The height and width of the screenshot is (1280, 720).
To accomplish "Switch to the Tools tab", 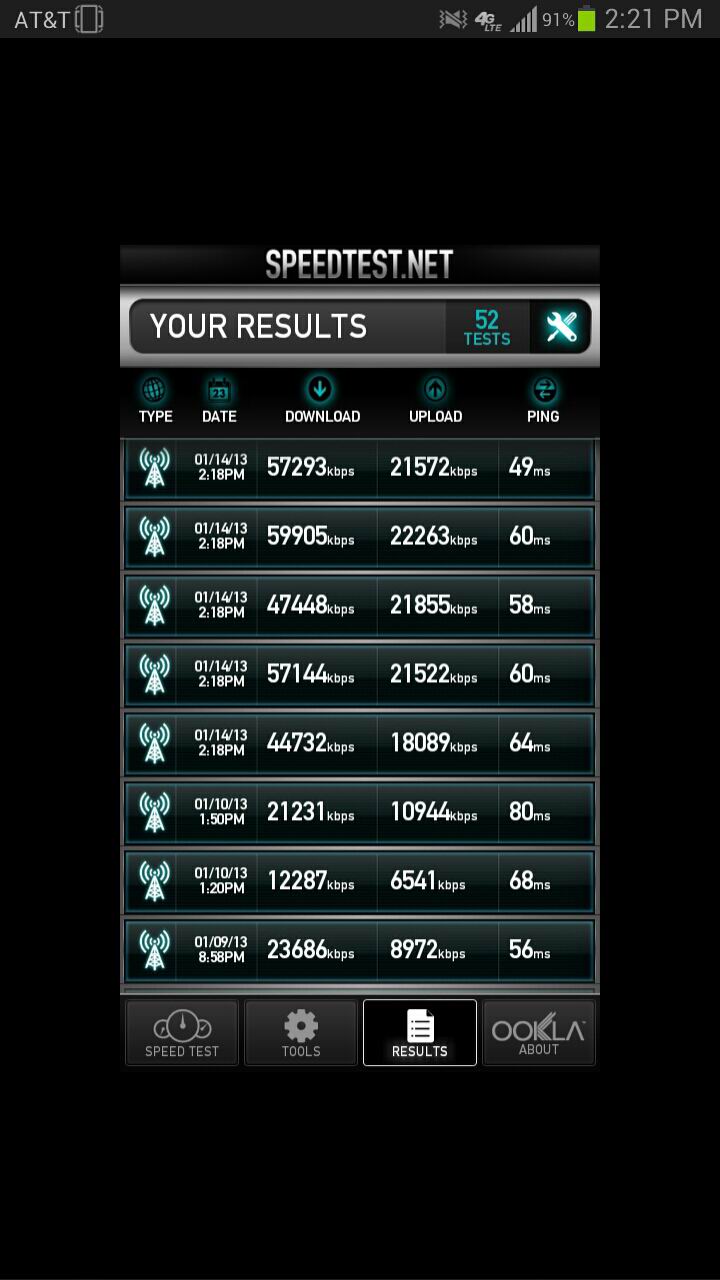I will coord(301,1033).
